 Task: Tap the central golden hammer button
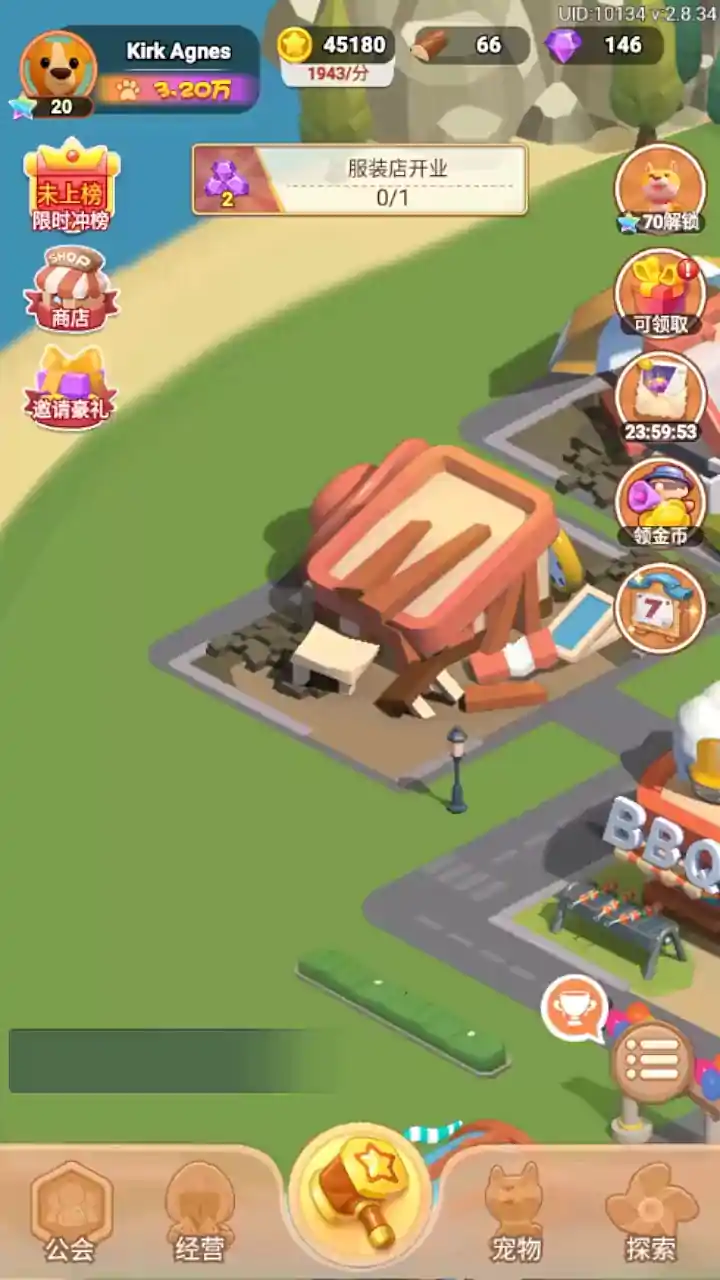(x=360, y=1193)
